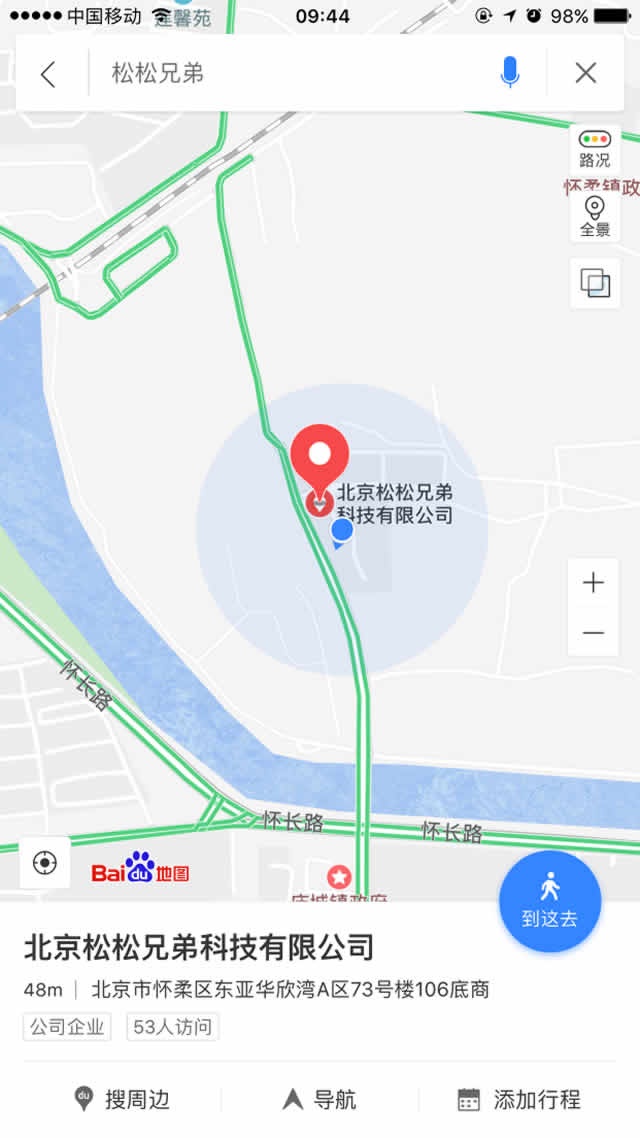
Task: Add to itinerary with 添加行程
Action: [x=518, y=1099]
